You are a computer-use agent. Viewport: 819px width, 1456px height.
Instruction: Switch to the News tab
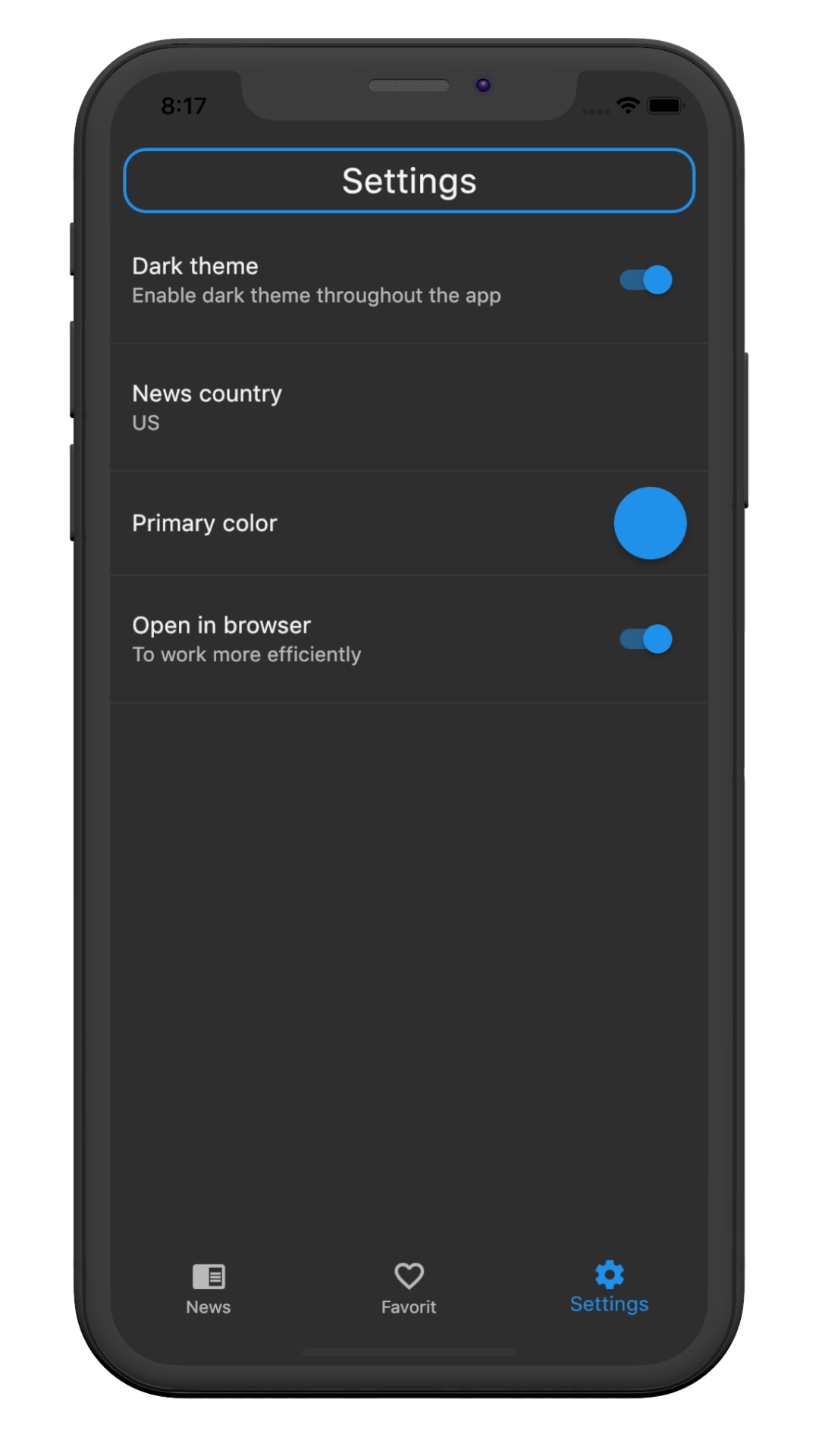click(x=209, y=1288)
